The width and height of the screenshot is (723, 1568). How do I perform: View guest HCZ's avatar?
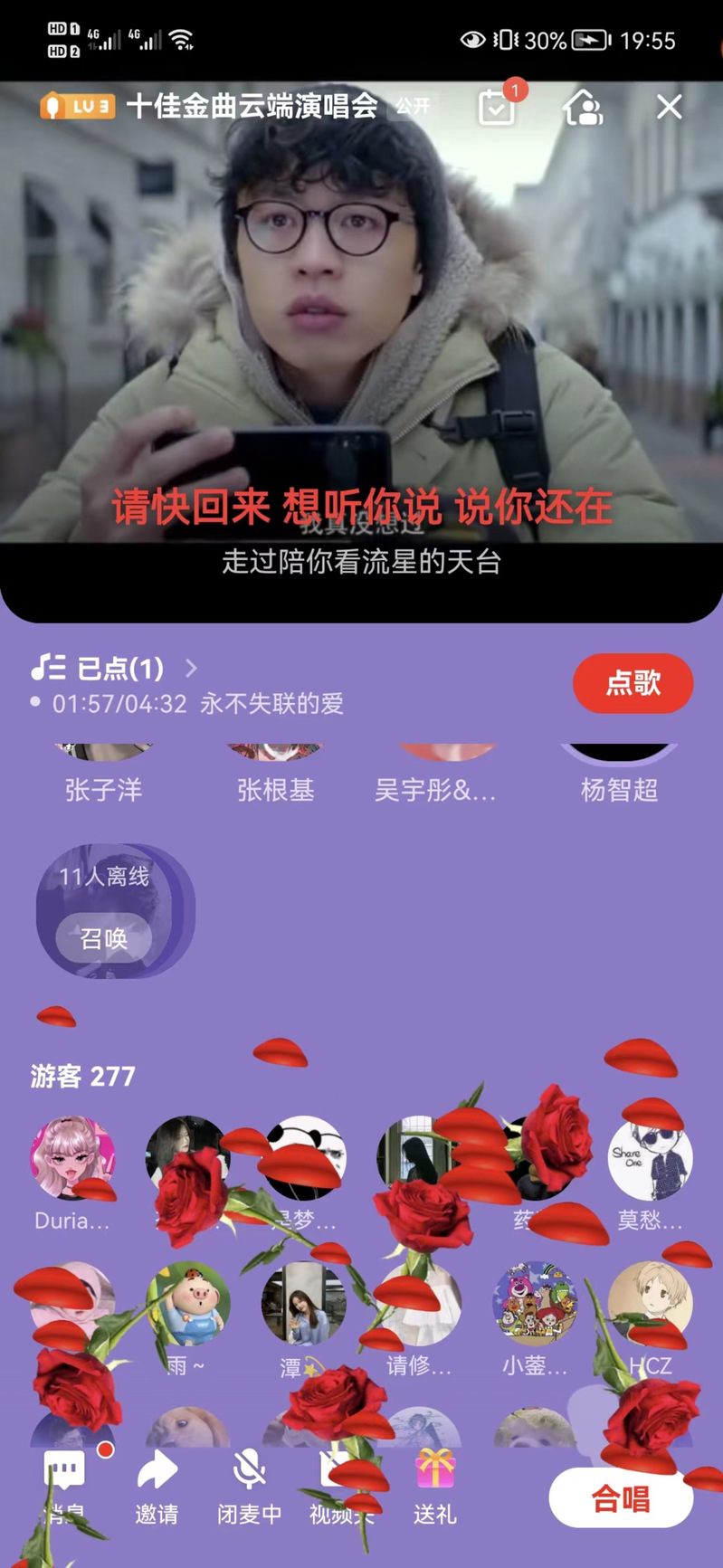[650, 1304]
